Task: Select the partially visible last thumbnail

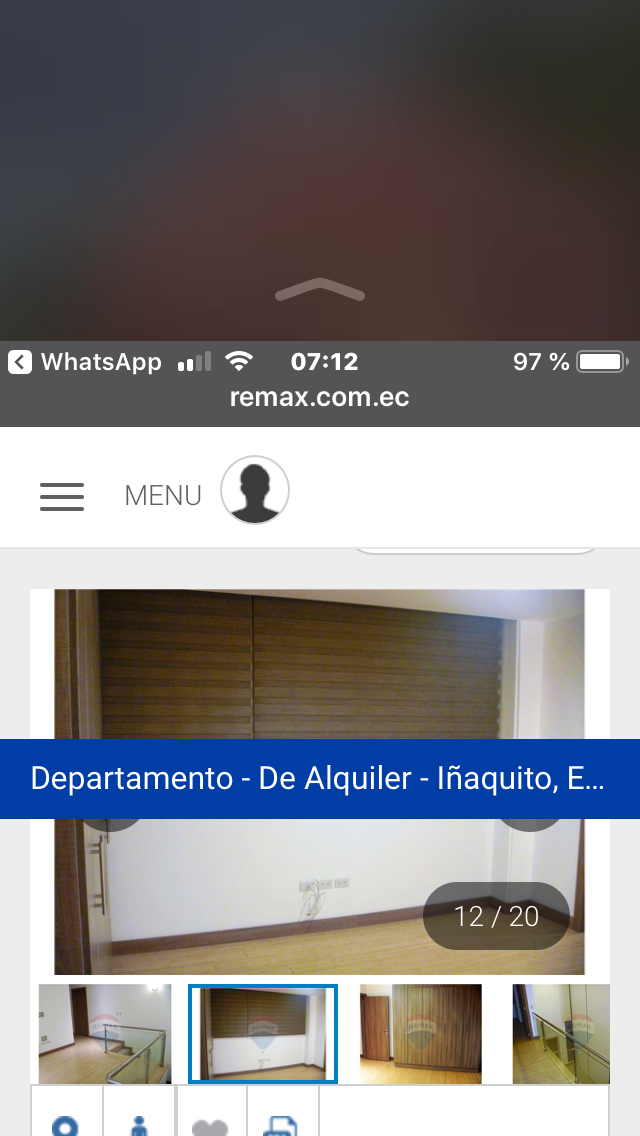Action: point(561,1033)
